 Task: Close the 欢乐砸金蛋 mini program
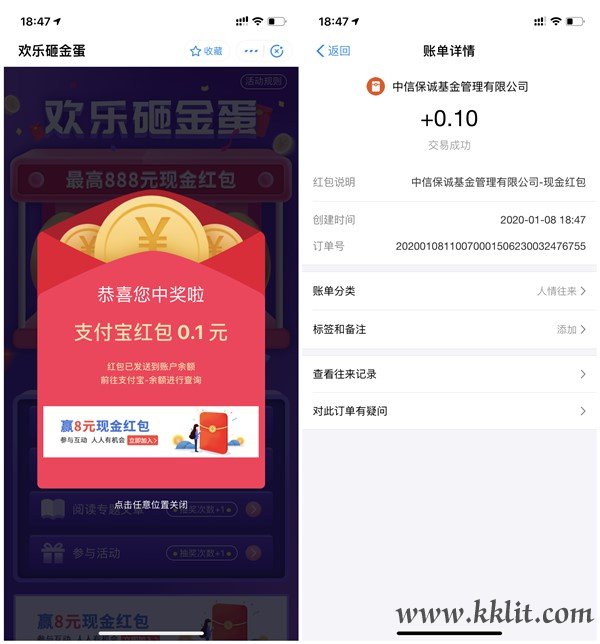pos(277,51)
